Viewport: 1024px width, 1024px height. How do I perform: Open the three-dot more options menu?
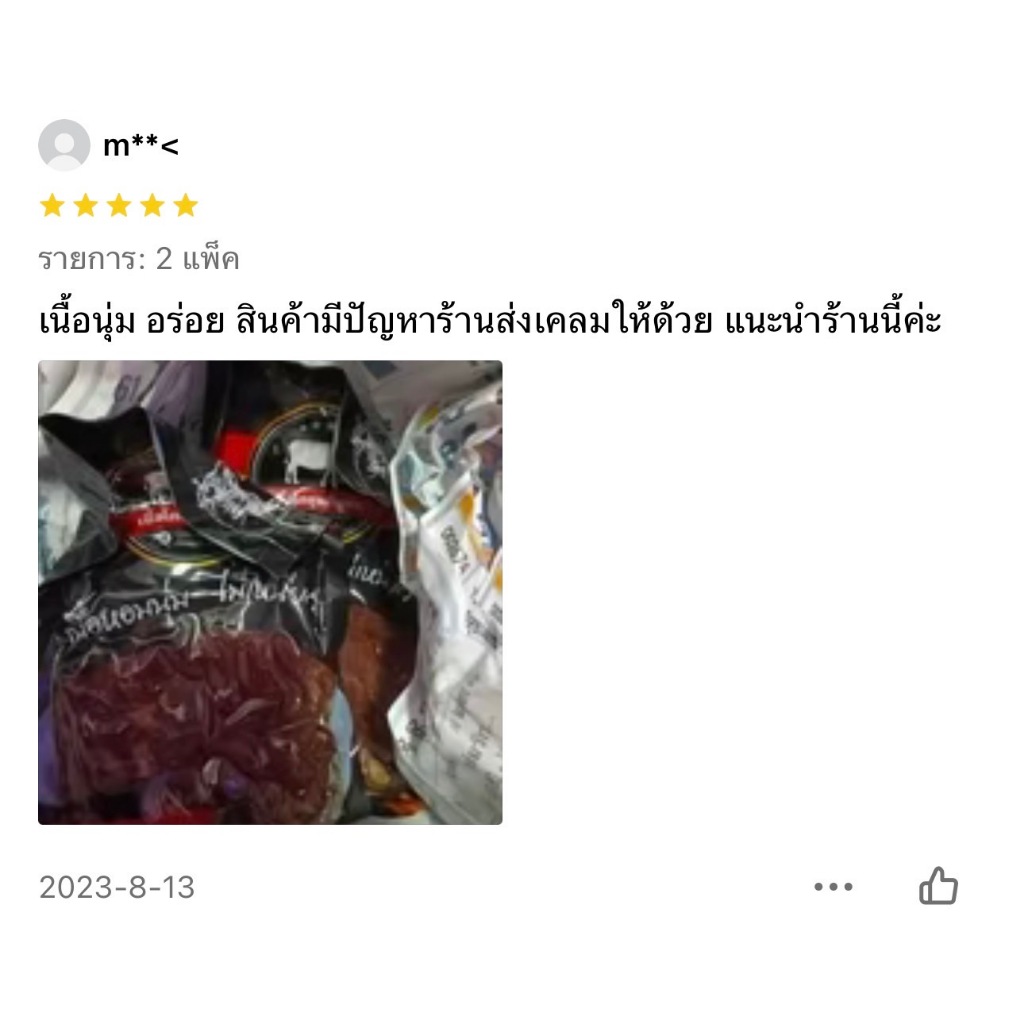[833, 887]
